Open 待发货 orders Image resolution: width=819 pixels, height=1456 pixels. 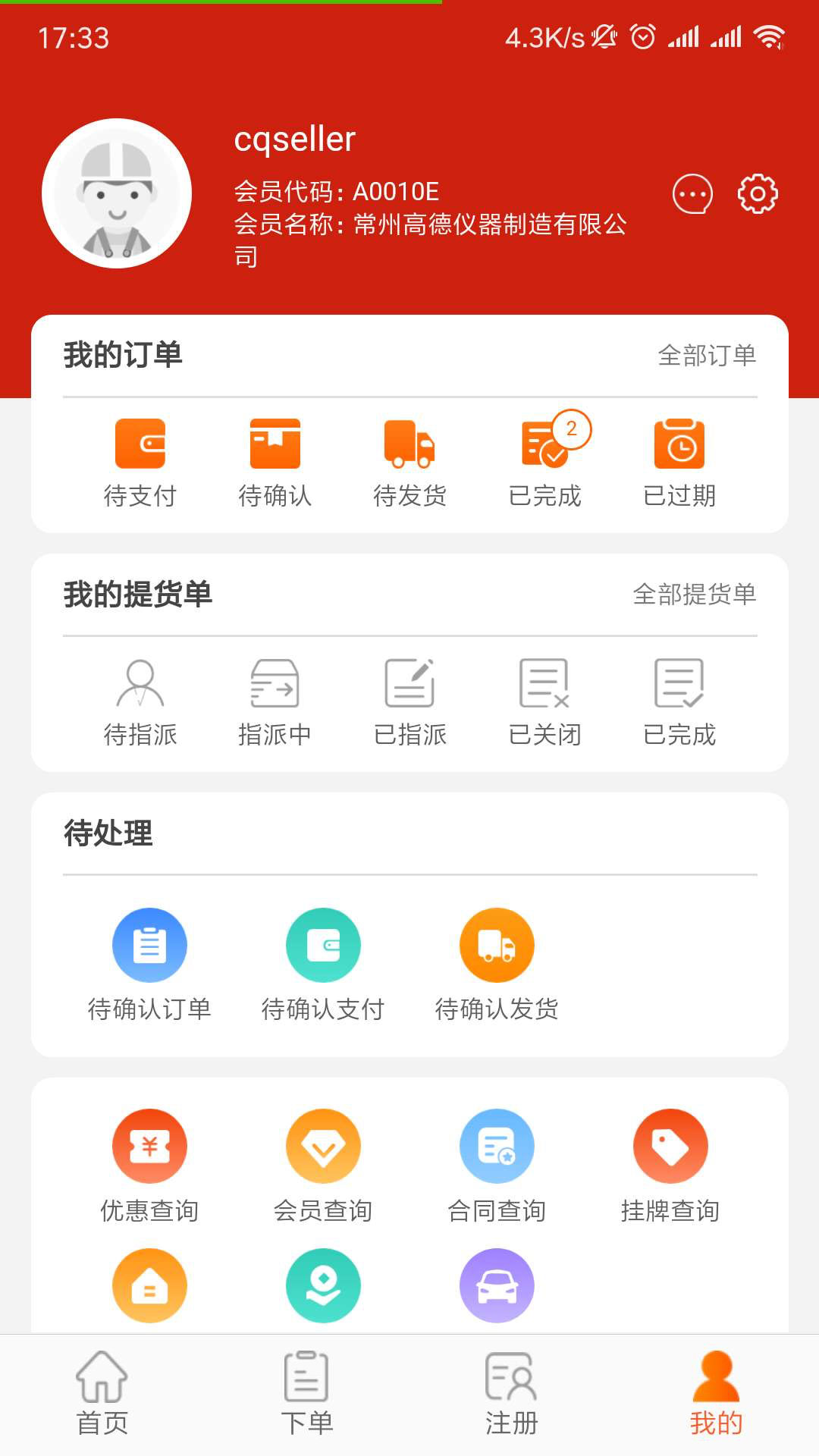pos(409,462)
